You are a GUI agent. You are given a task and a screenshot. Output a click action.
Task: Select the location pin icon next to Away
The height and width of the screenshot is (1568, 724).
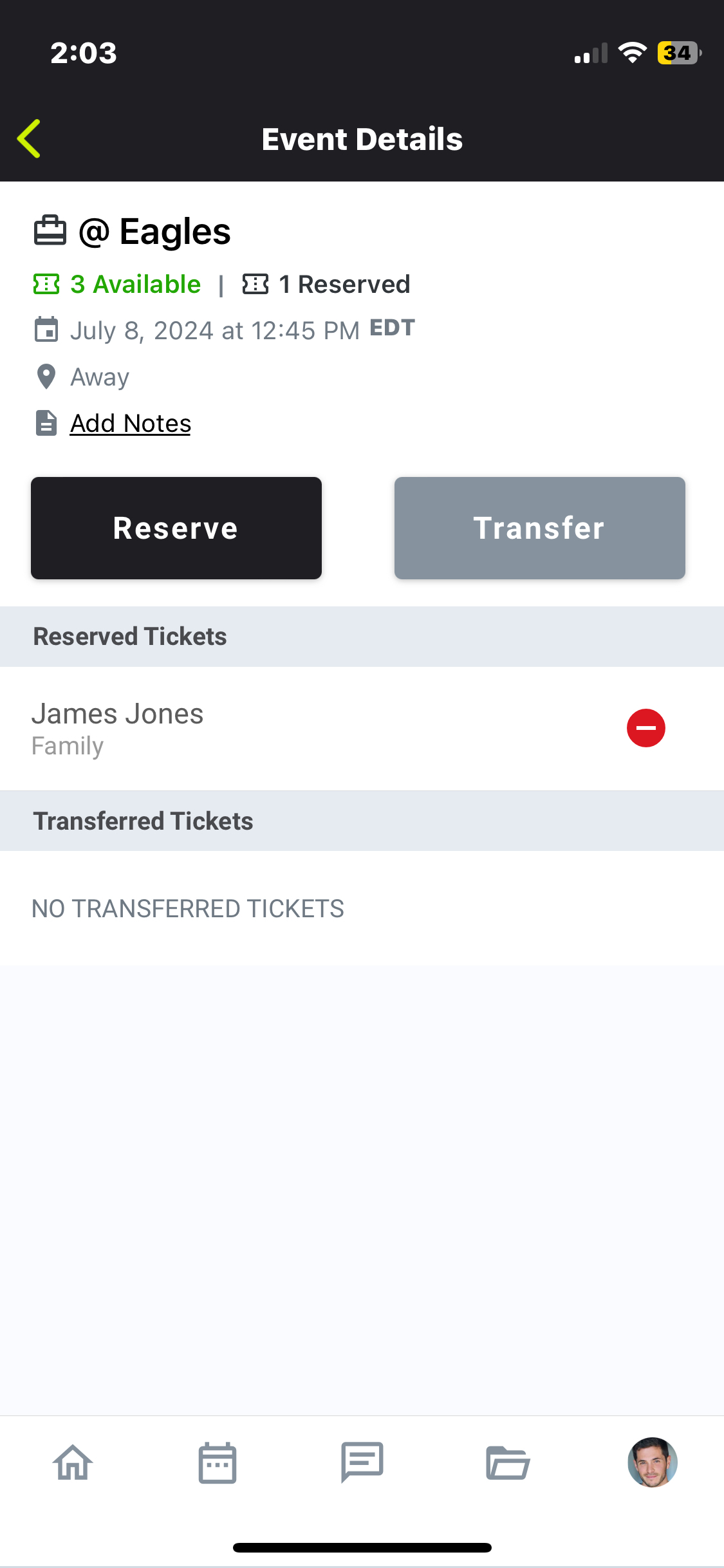(x=46, y=377)
